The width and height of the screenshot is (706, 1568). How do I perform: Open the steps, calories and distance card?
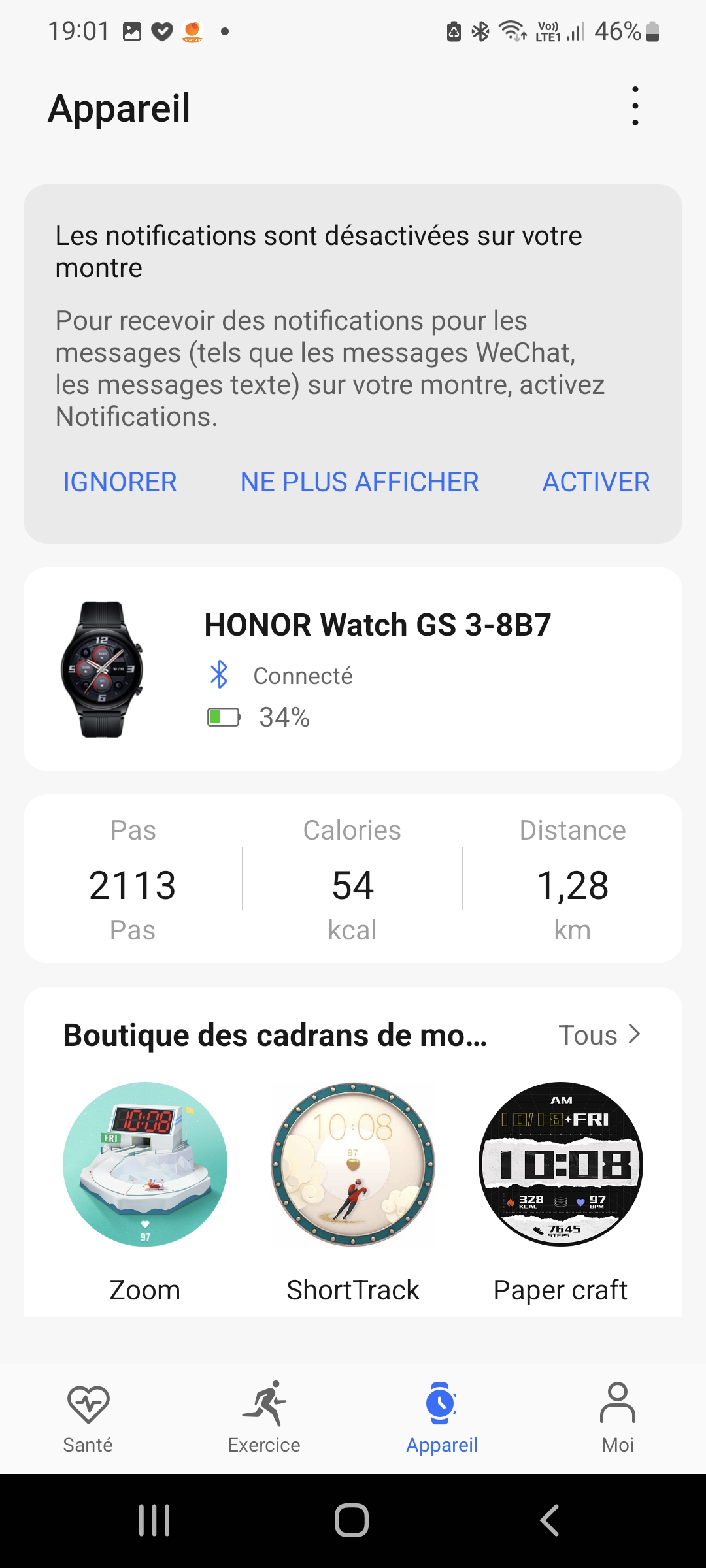(x=353, y=879)
